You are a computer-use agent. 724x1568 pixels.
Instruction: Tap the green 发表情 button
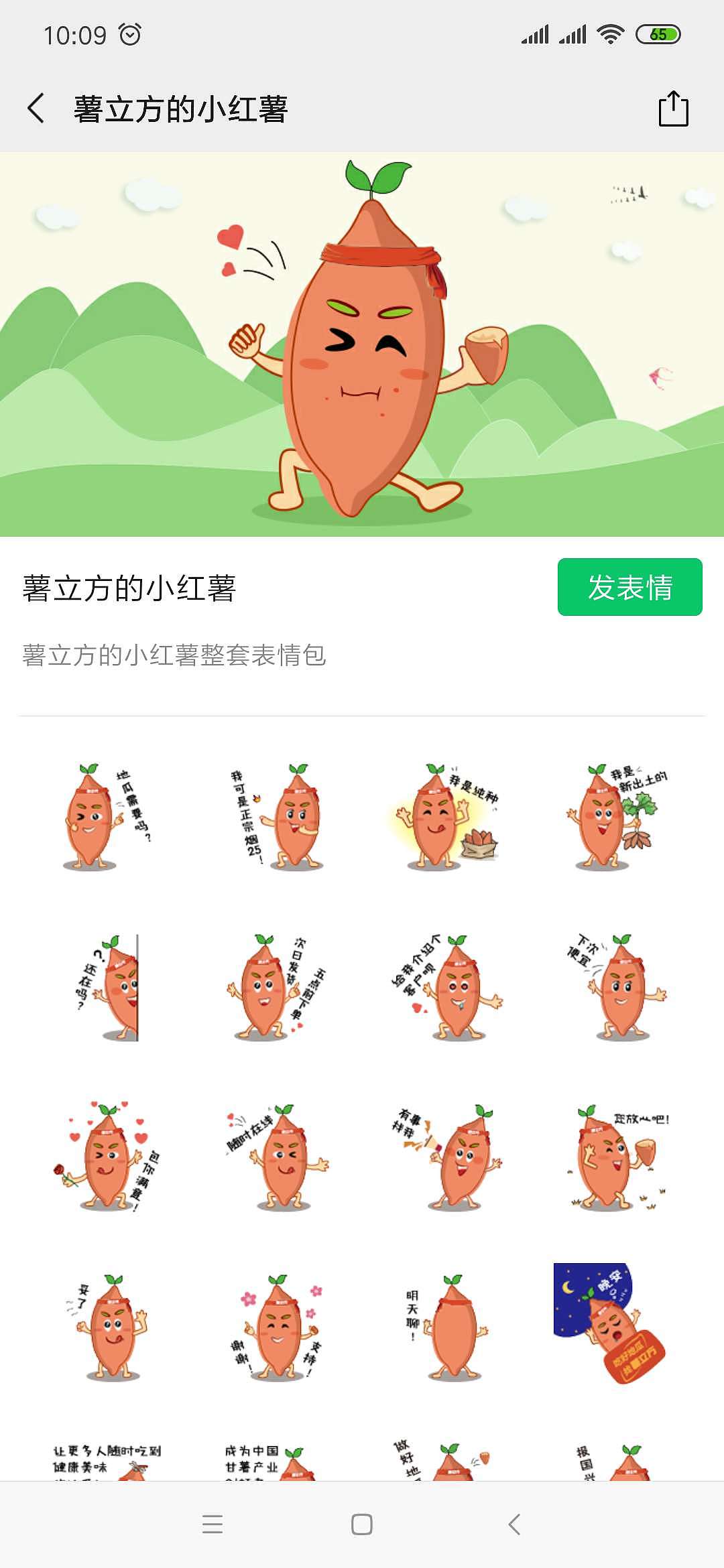629,587
